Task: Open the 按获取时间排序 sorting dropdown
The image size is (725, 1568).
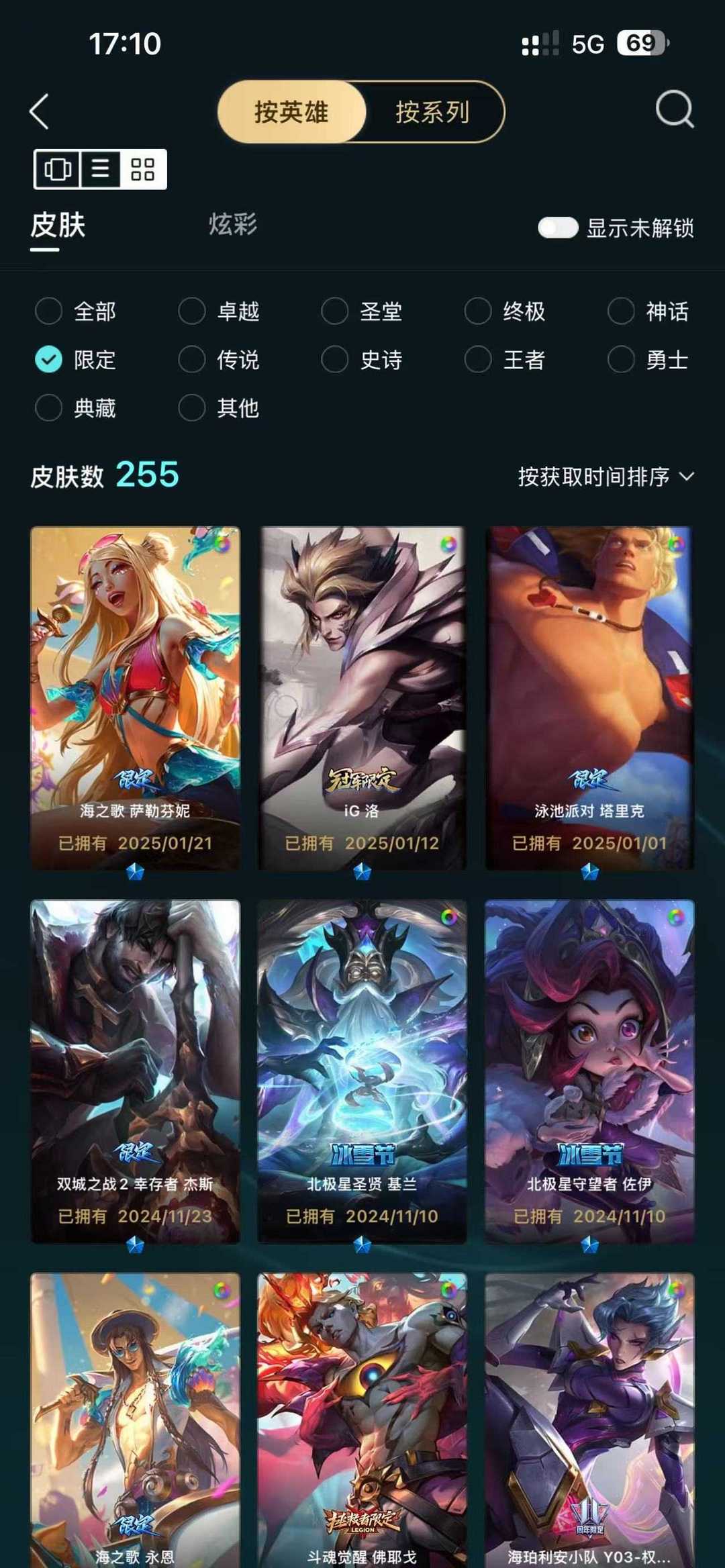Action: [x=594, y=477]
